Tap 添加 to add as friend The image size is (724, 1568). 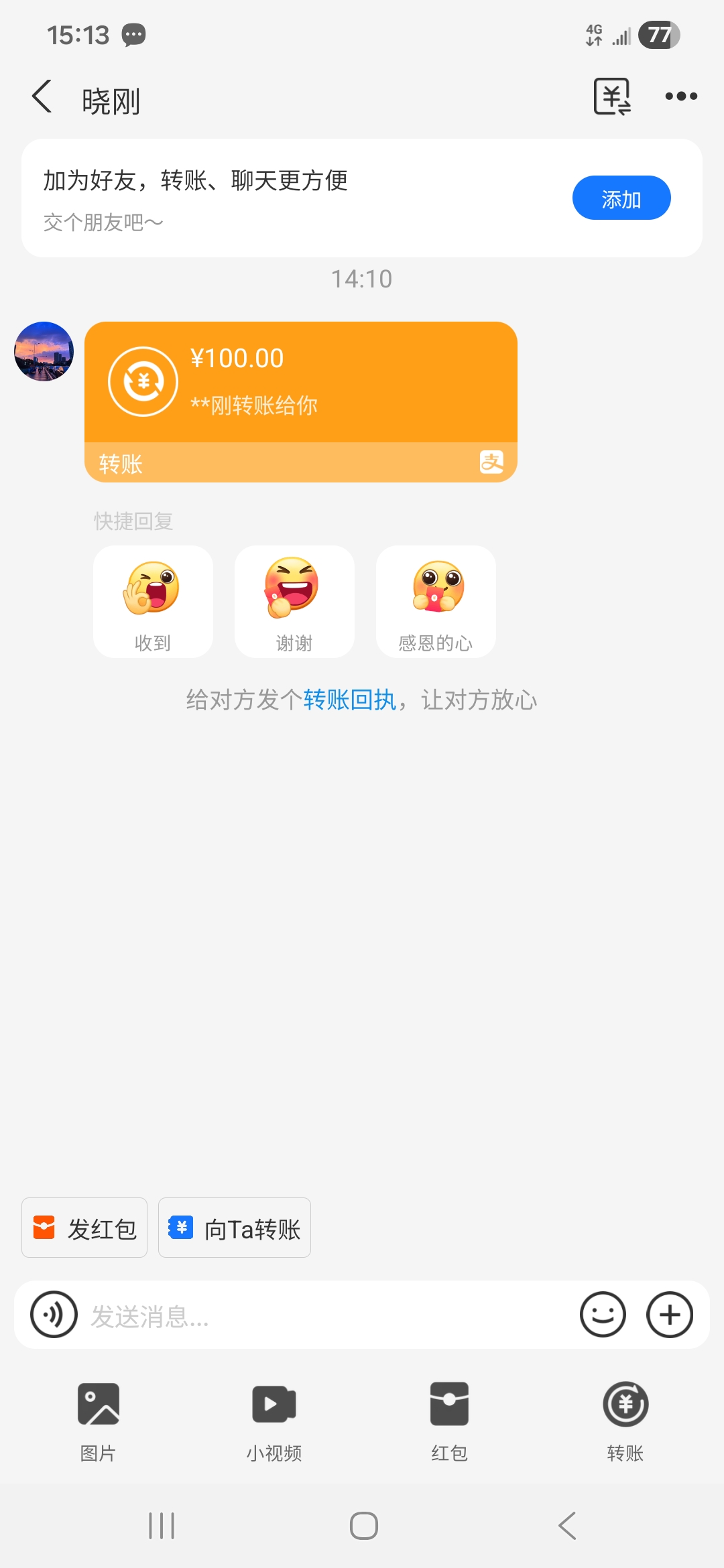tap(621, 198)
